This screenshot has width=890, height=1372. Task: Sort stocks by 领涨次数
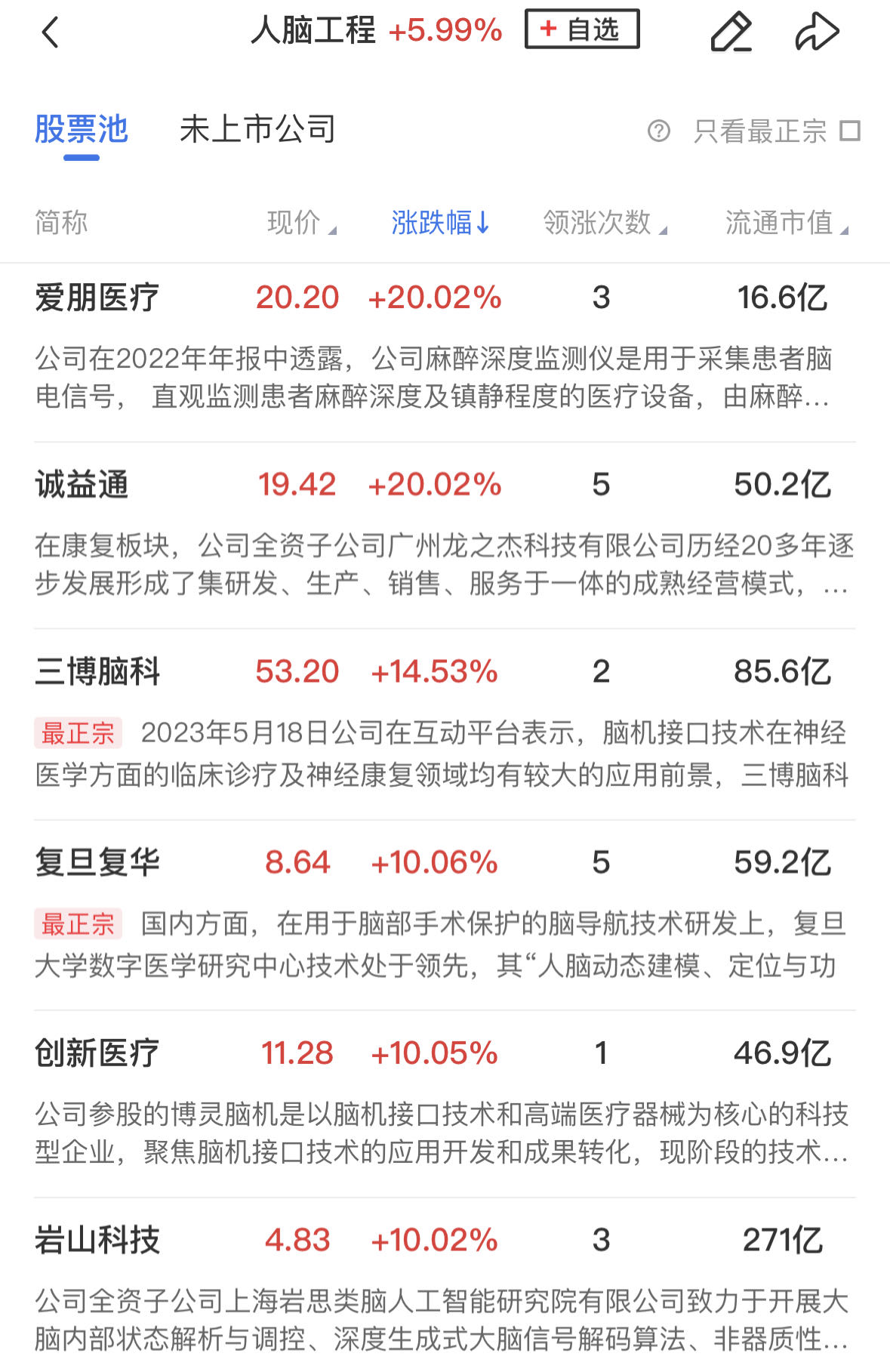pyautogui.click(x=604, y=223)
